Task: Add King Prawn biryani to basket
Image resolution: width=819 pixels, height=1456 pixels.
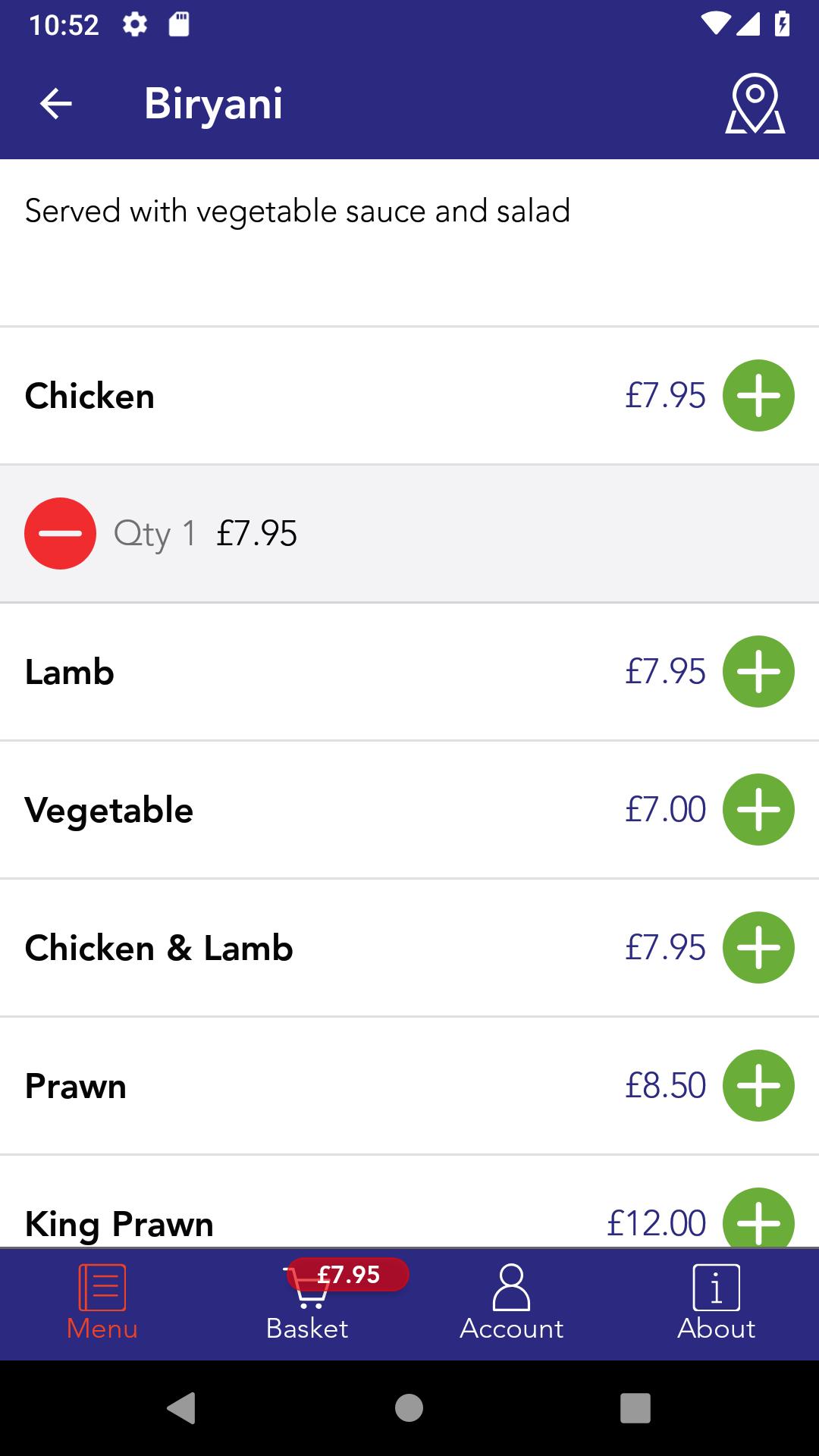Action: [x=758, y=1218]
